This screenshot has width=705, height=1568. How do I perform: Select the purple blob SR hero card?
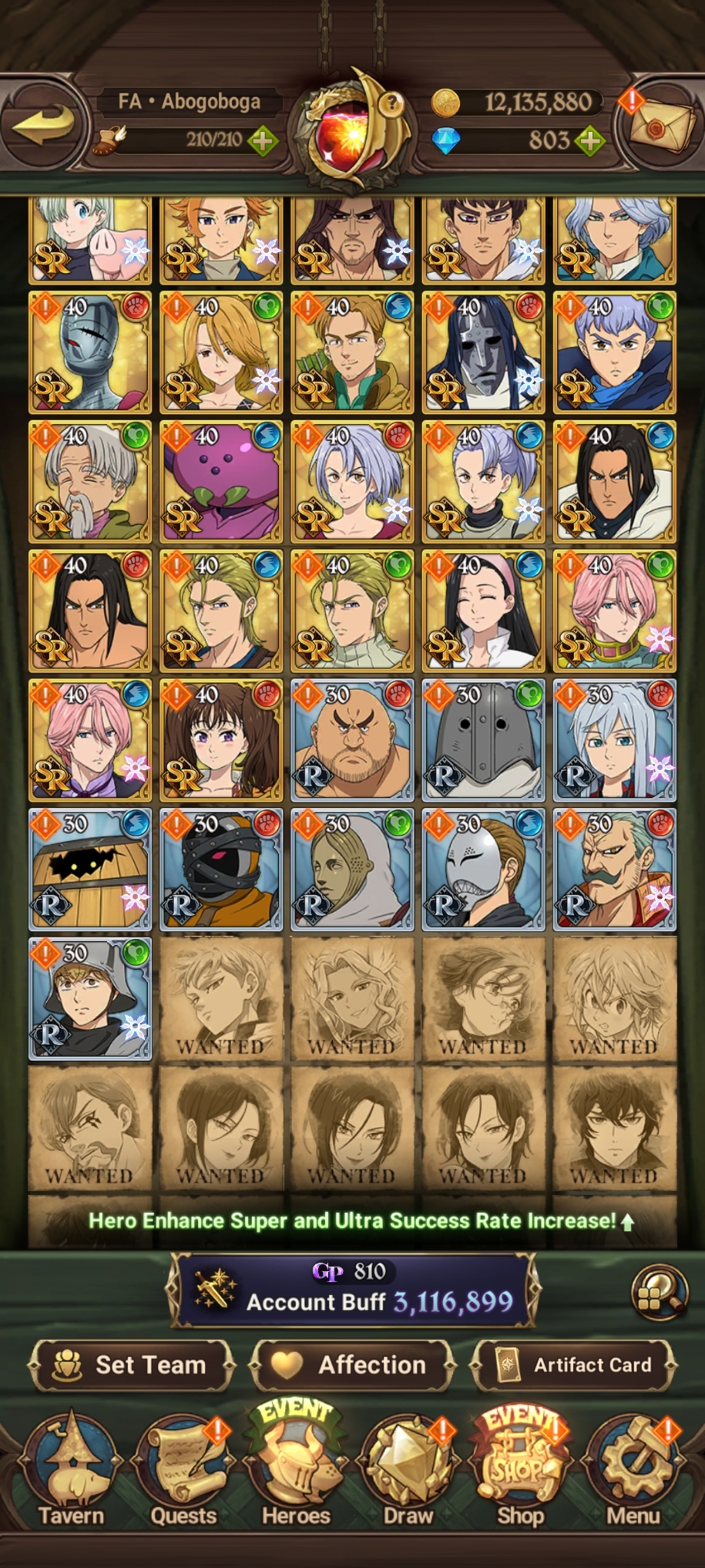221,481
